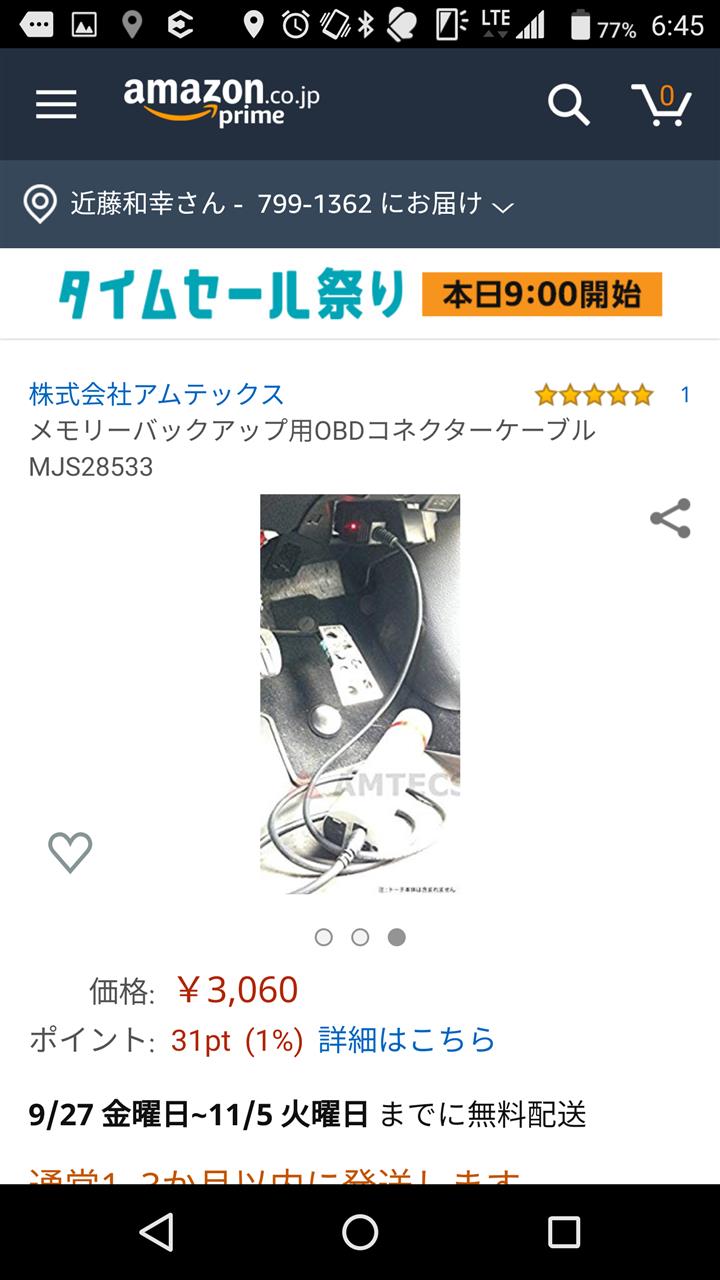Go to Amazon.co.jp home via logo
Viewport: 720px width, 1280px height.
[221, 102]
